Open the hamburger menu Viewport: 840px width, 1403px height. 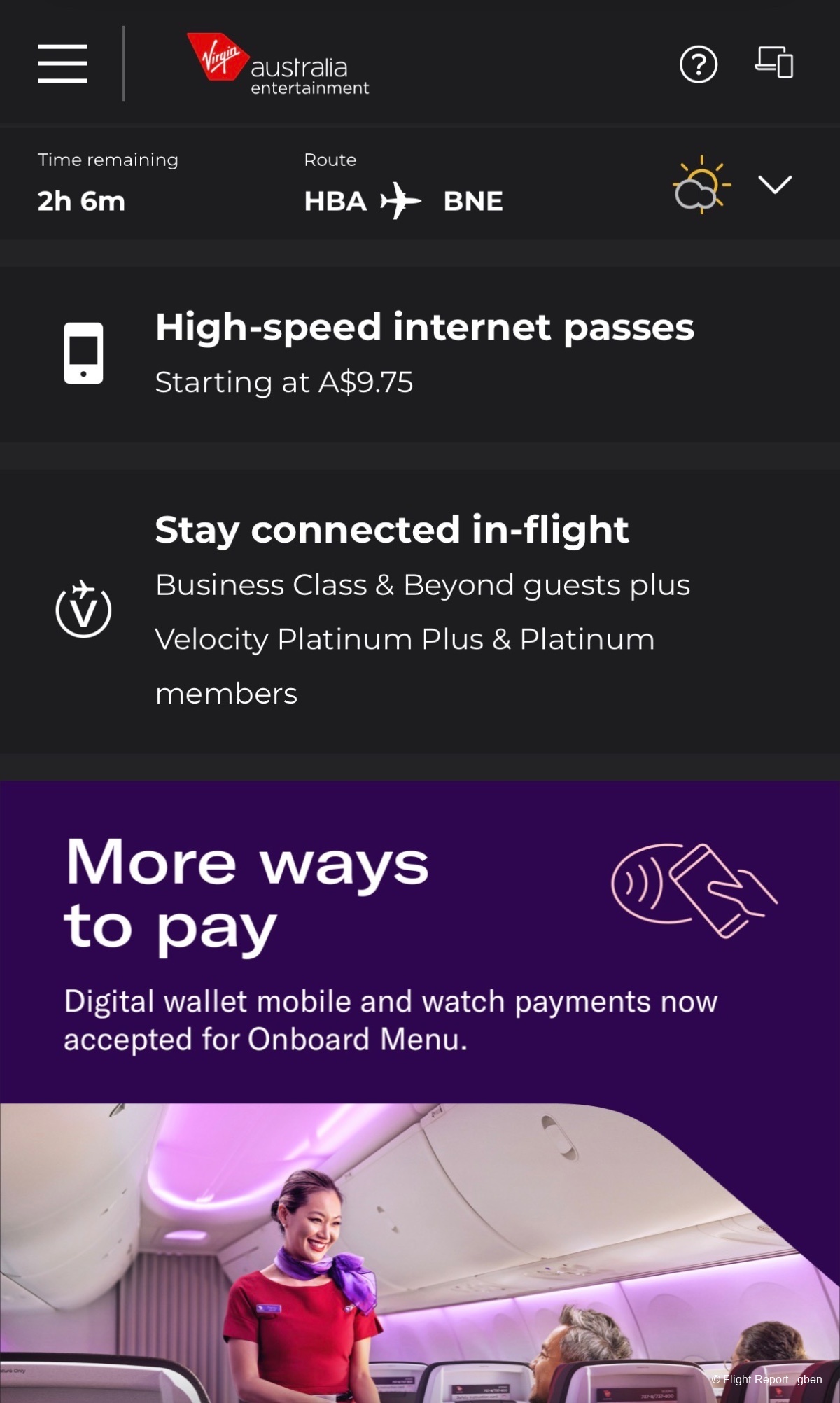point(62,64)
